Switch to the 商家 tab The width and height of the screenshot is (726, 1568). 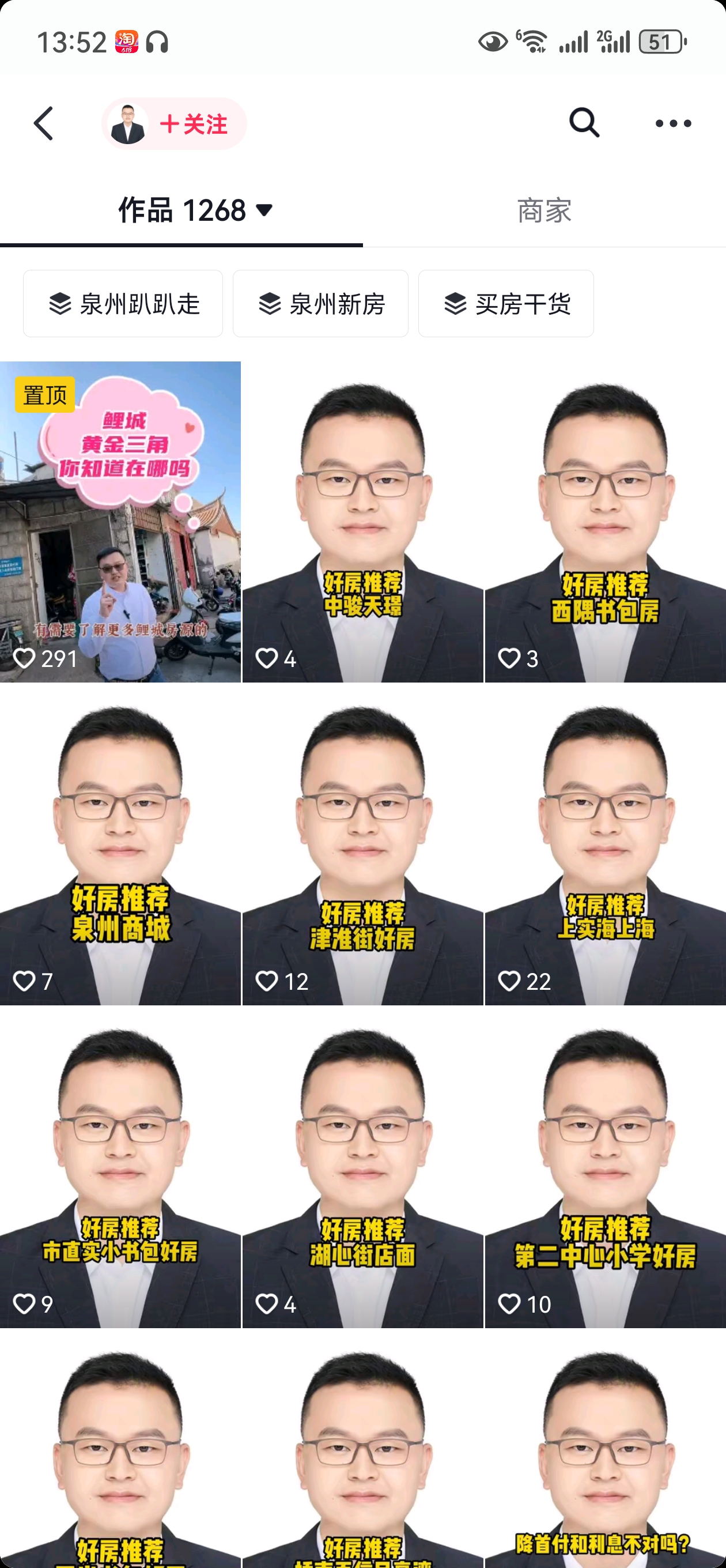(x=544, y=210)
